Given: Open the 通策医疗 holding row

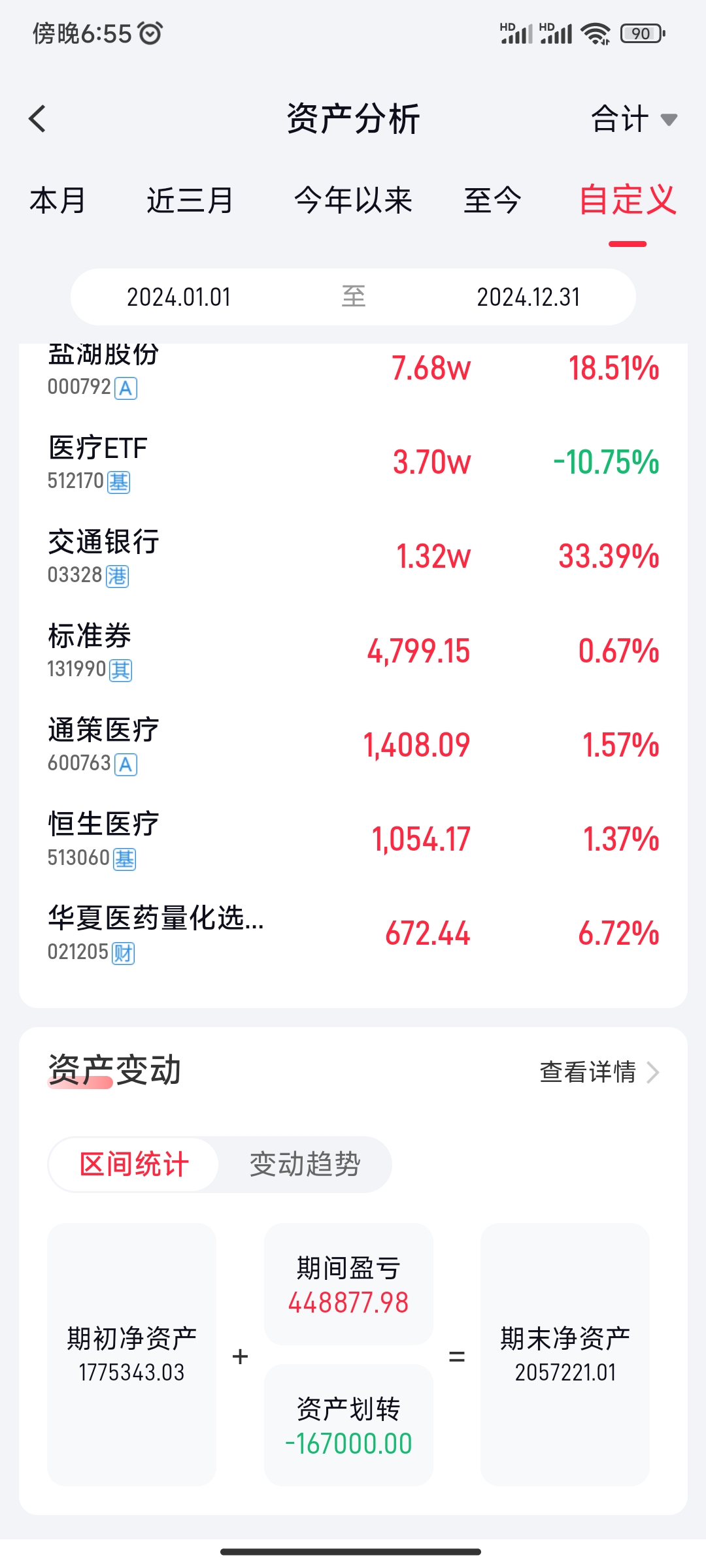Looking at the screenshot, I should [353, 745].
